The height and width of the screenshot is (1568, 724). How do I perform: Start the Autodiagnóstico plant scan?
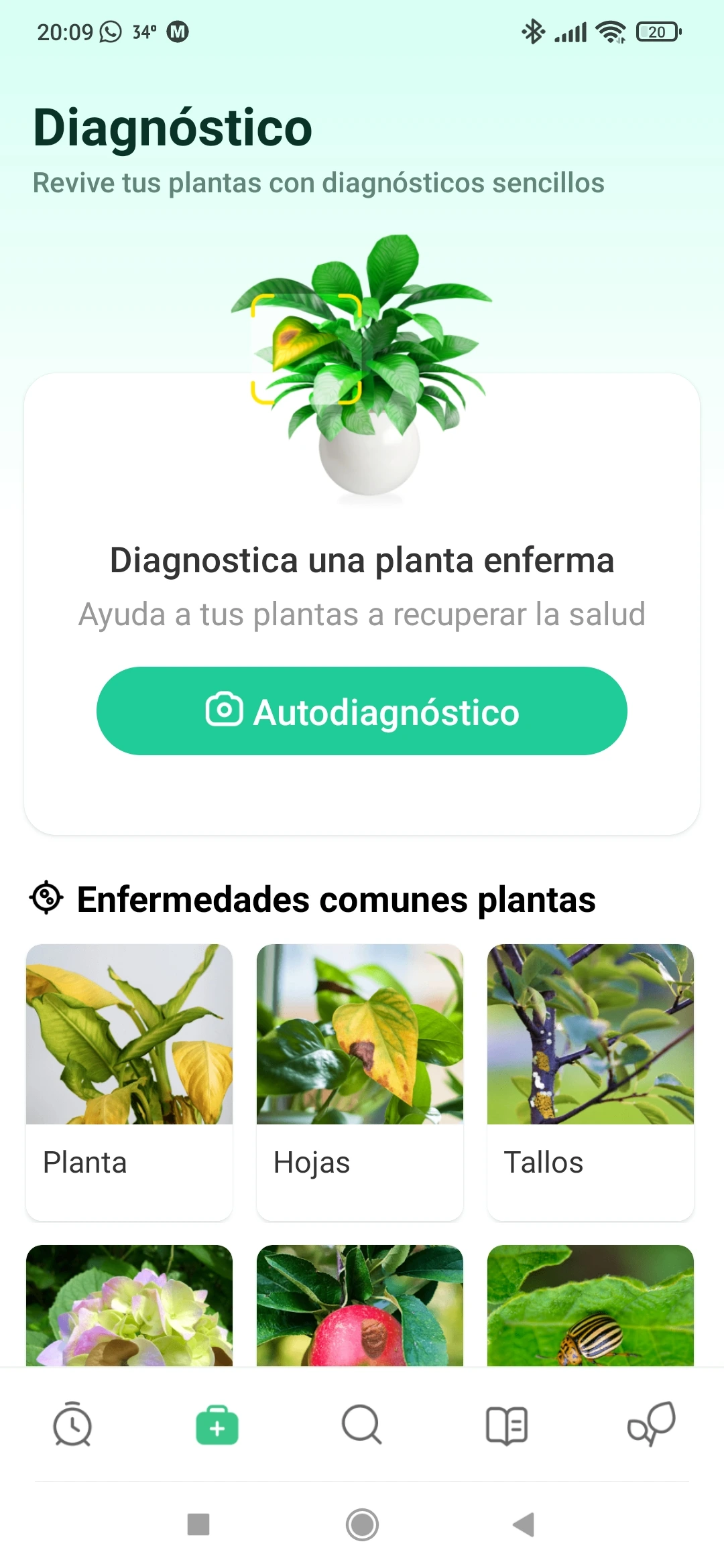click(x=362, y=711)
